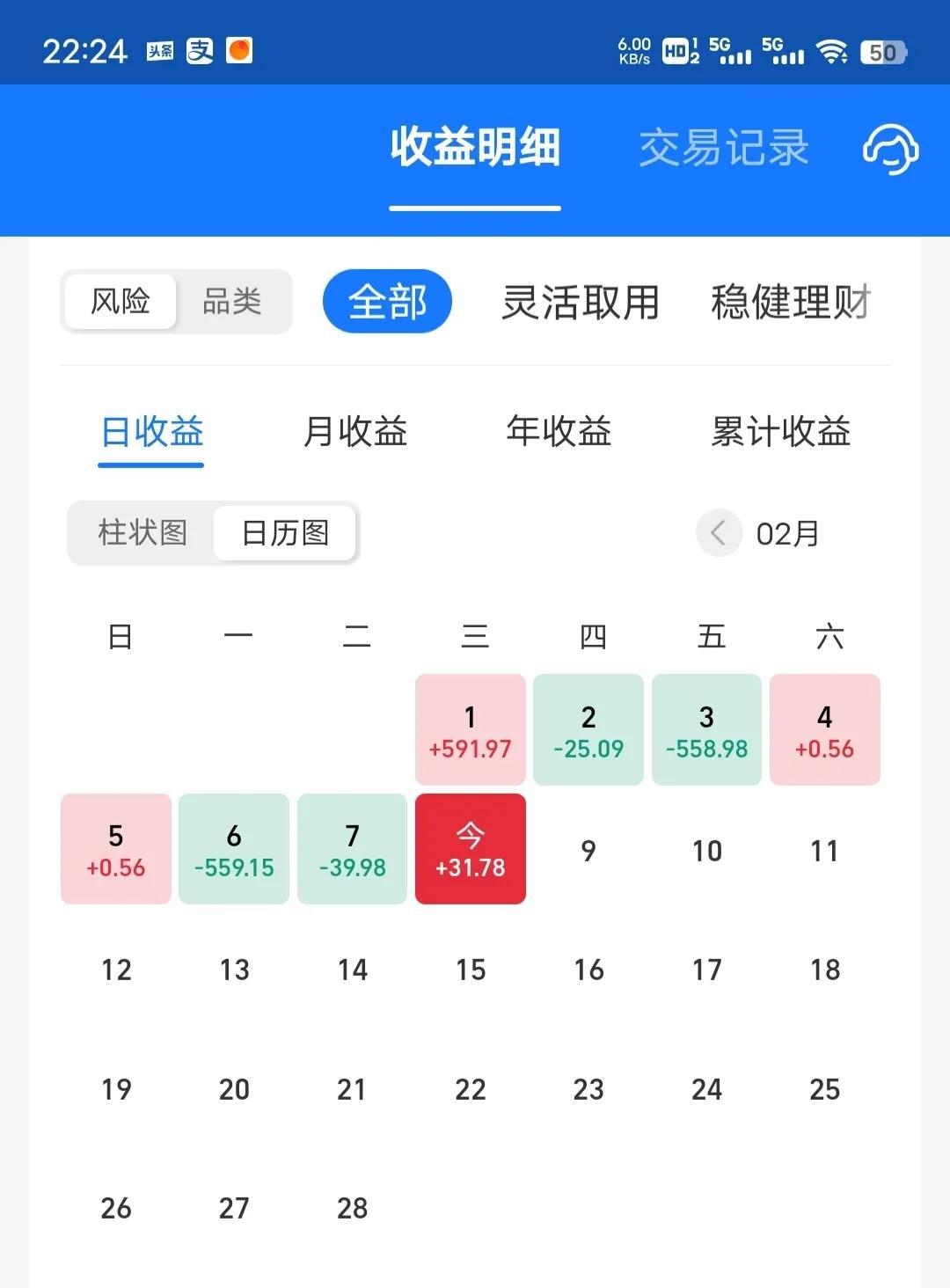
Task: Go to previous month arrow
Action: (x=719, y=533)
